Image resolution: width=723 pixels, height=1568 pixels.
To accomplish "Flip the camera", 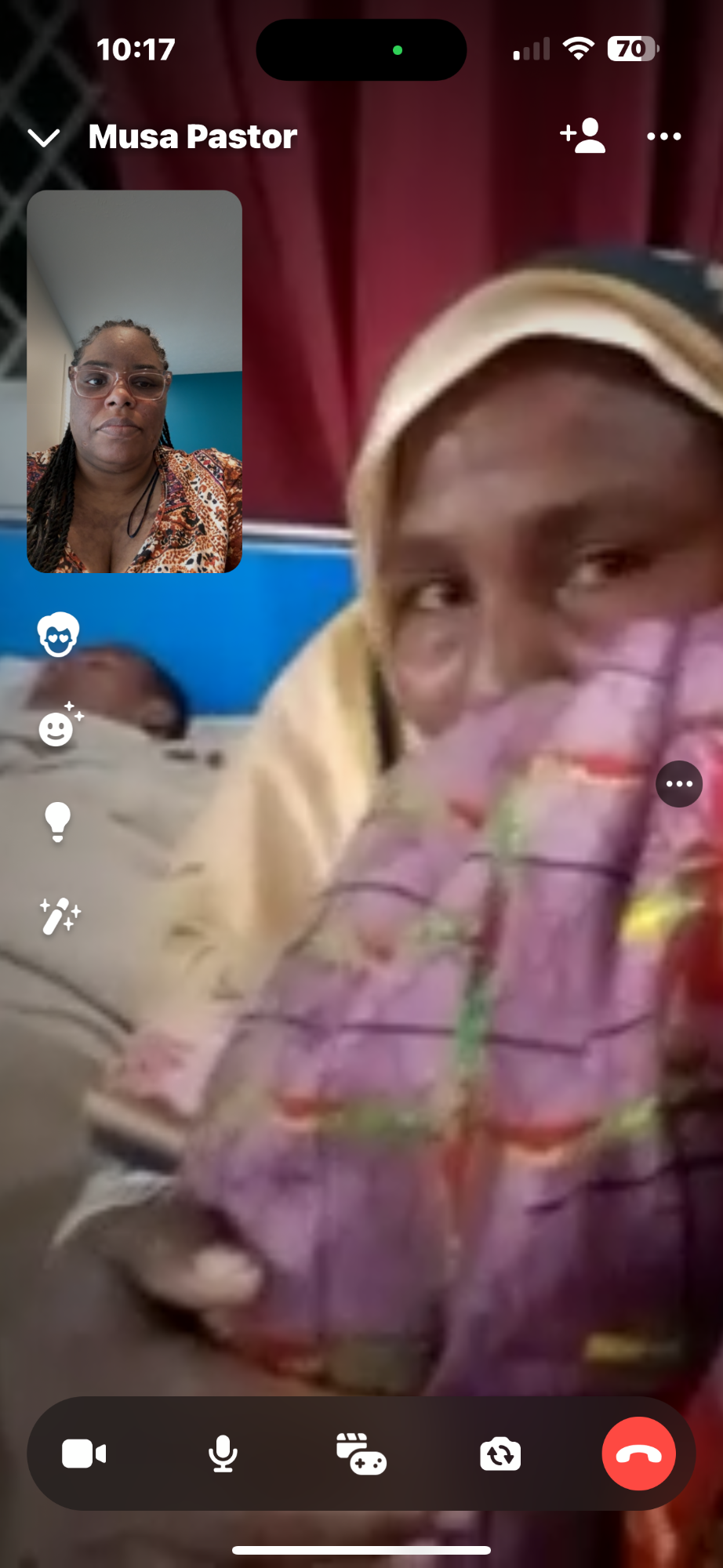I will pyautogui.click(x=500, y=1454).
